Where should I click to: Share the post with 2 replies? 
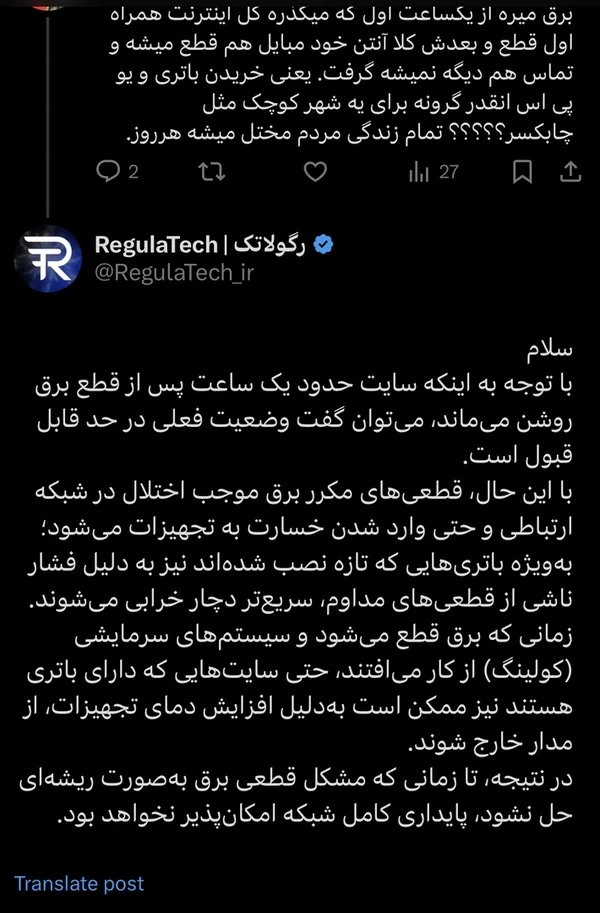click(570, 172)
